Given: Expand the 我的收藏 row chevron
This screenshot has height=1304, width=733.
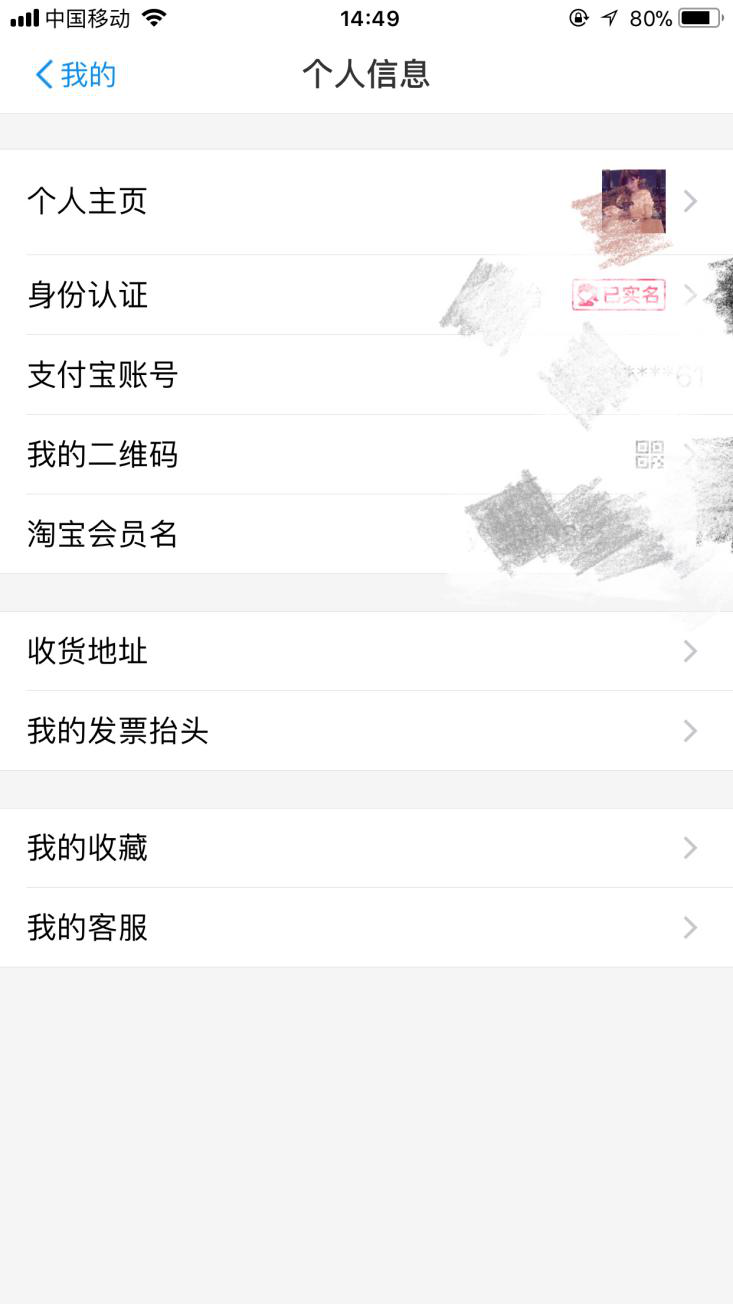Looking at the screenshot, I should [690, 847].
